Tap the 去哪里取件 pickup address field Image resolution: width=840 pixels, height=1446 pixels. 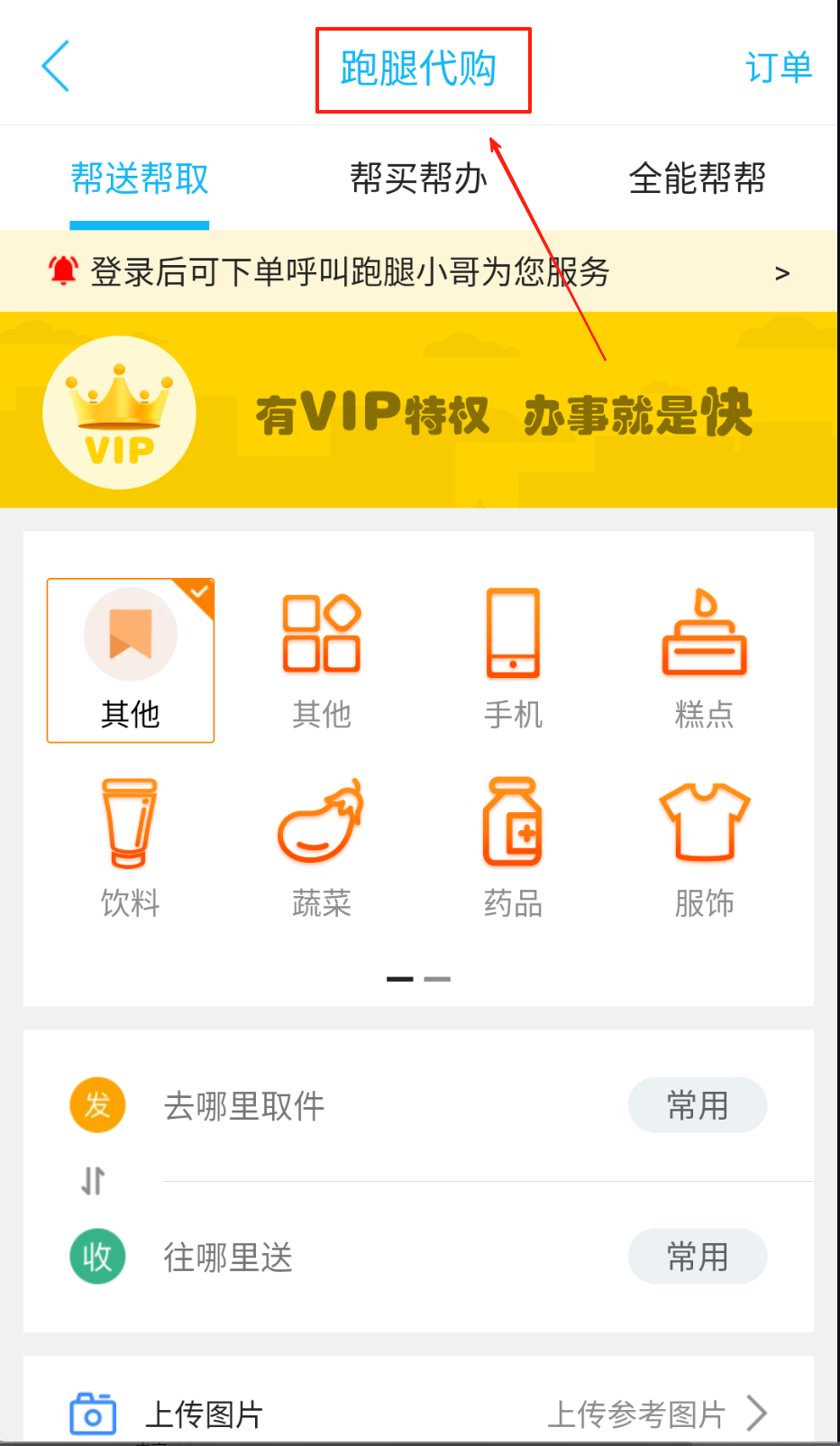[361, 1106]
